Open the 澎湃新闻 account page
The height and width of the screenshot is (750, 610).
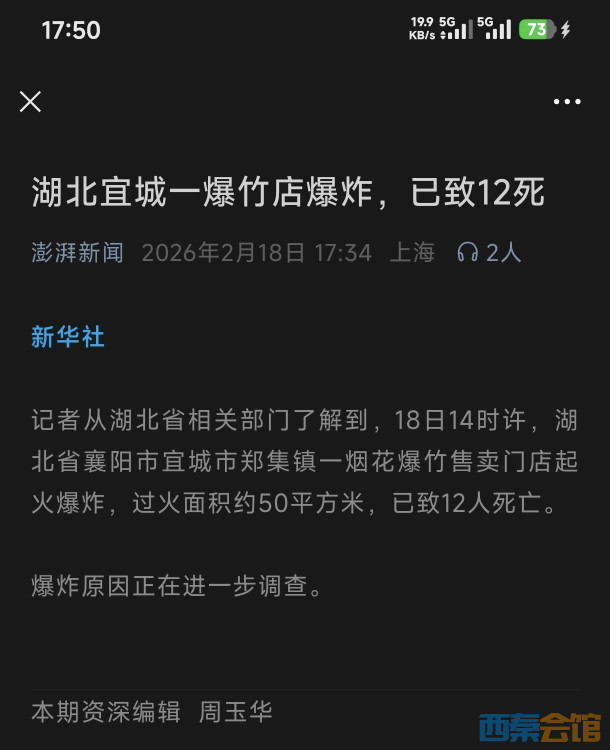pos(77,252)
